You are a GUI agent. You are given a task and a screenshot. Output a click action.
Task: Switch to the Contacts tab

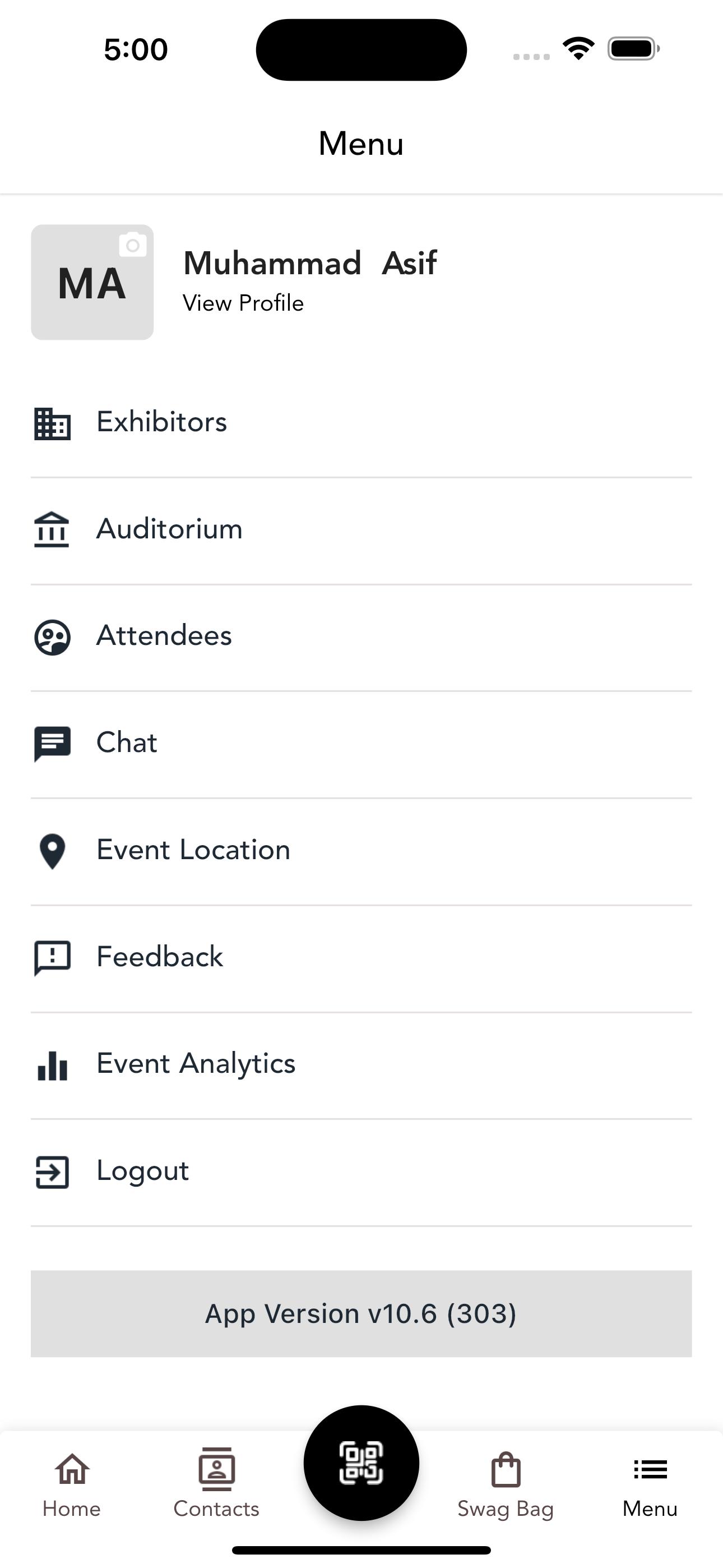pos(216,1485)
